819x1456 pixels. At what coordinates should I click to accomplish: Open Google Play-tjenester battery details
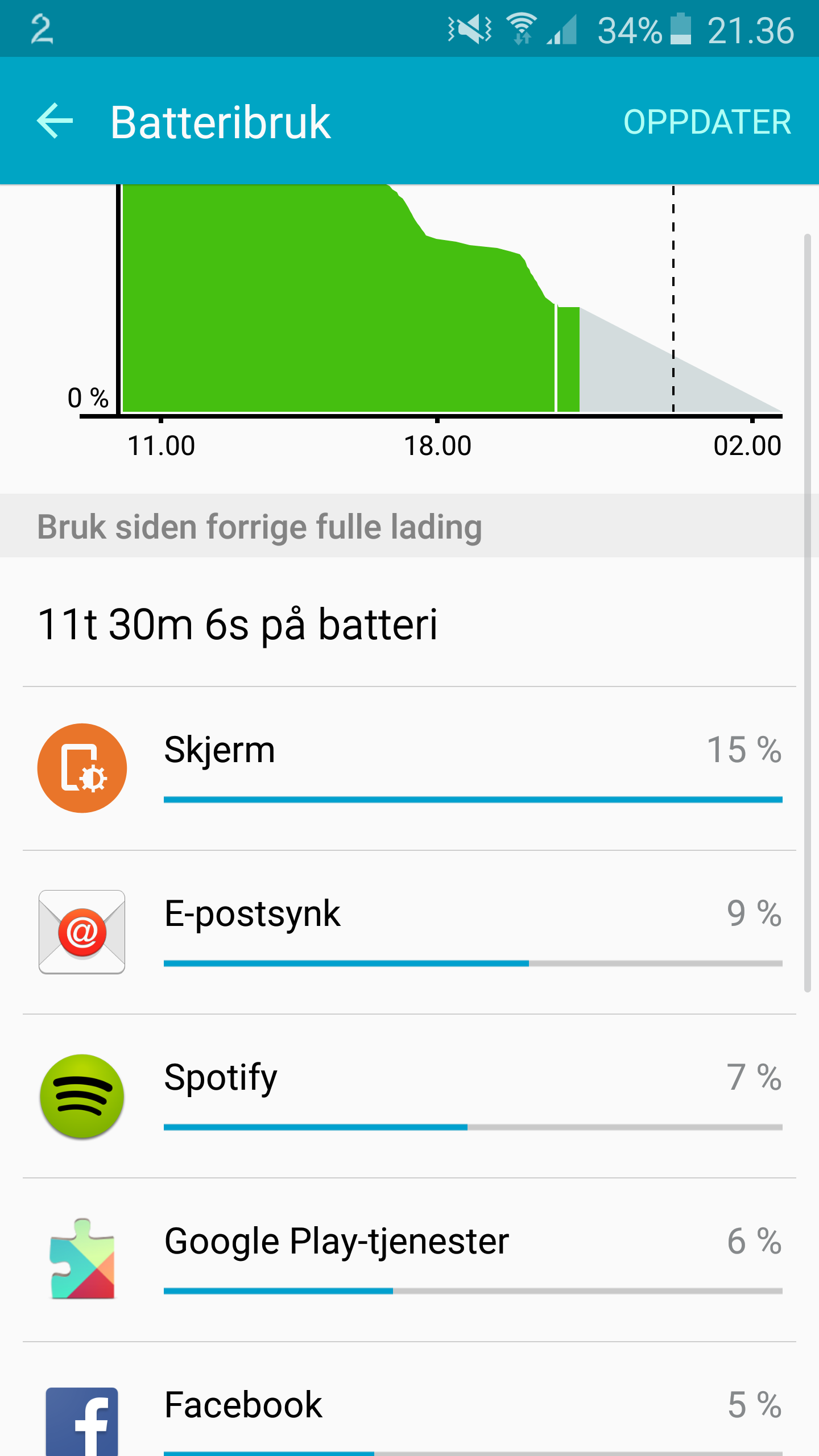[x=409, y=1260]
